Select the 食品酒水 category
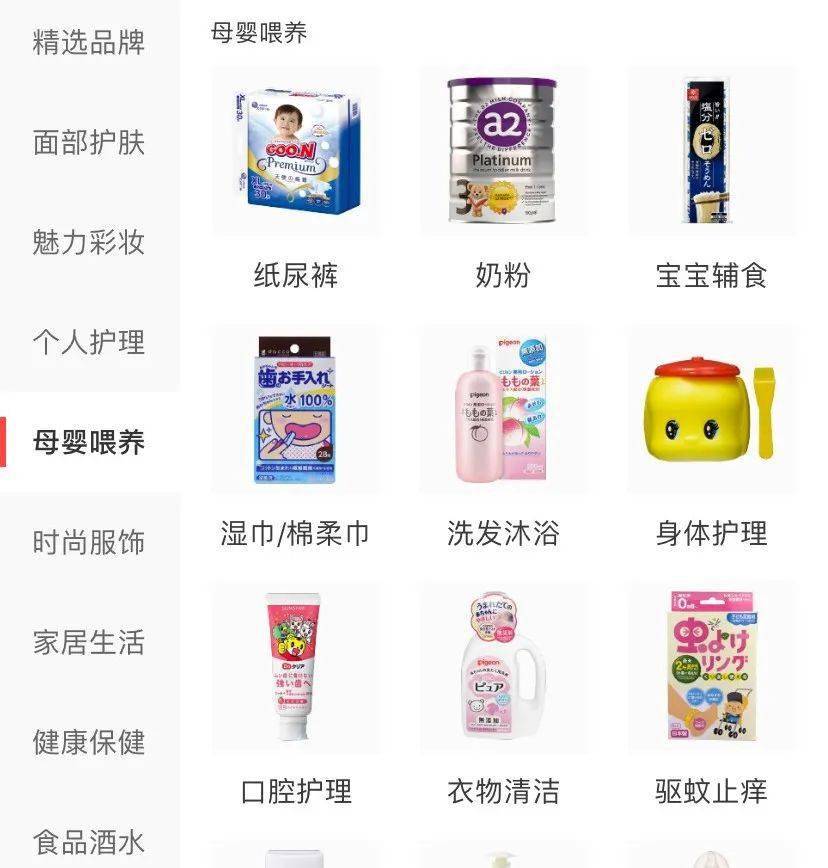 coord(89,842)
